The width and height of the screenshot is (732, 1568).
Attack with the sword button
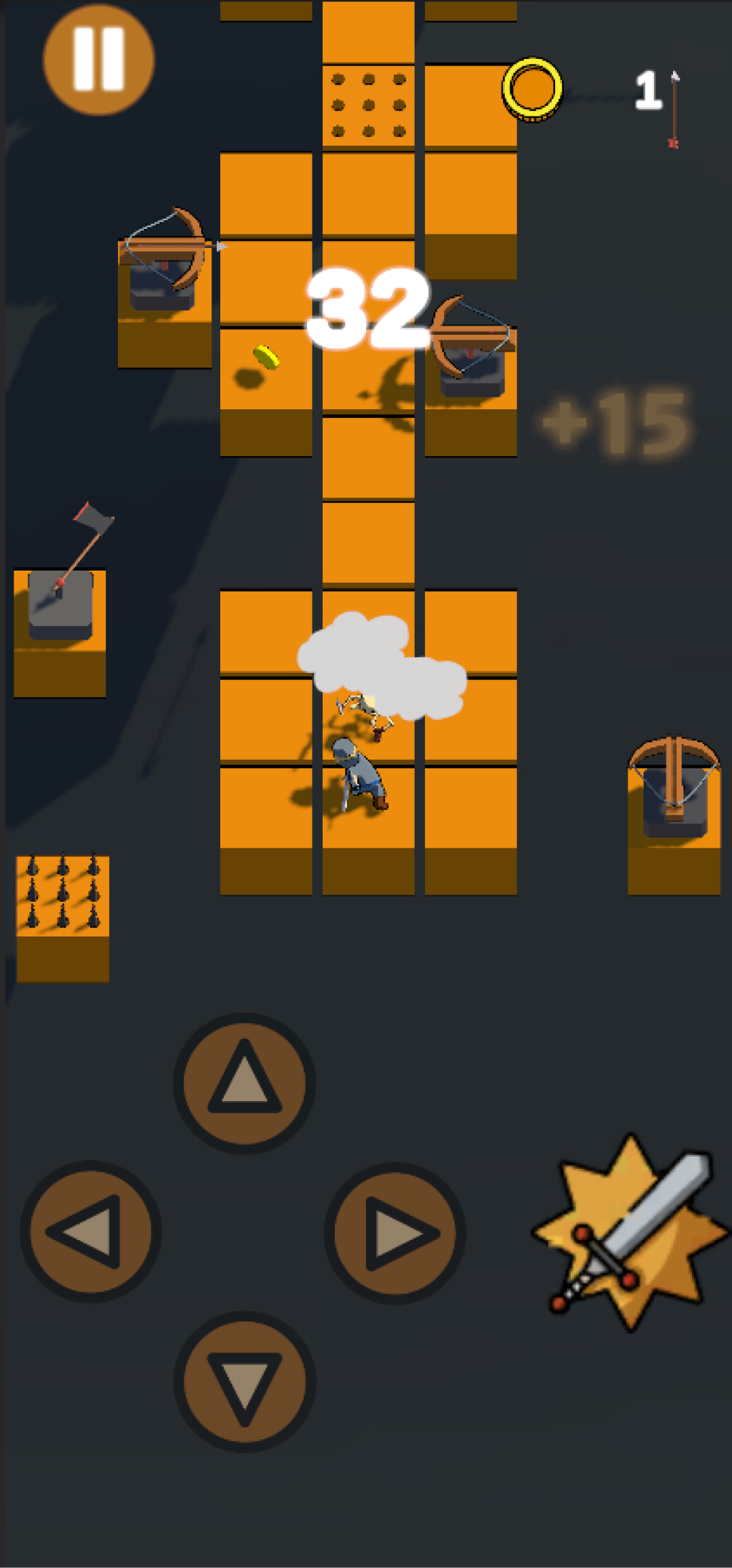(630, 1231)
